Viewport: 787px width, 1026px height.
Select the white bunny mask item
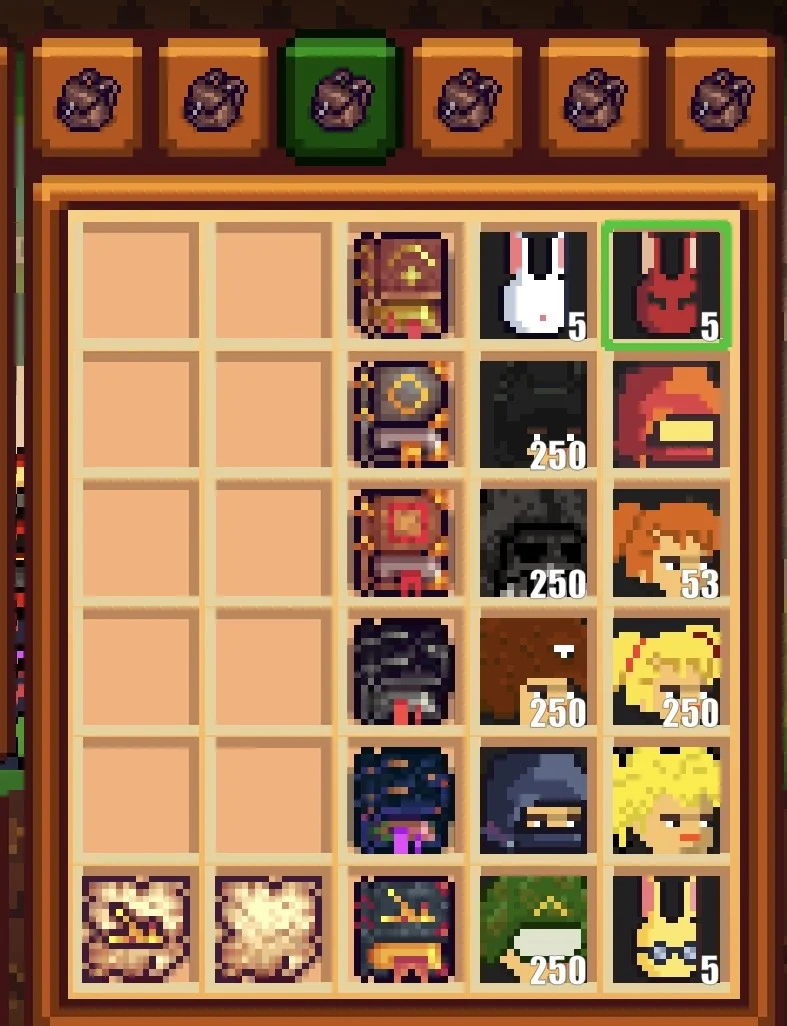coord(533,286)
